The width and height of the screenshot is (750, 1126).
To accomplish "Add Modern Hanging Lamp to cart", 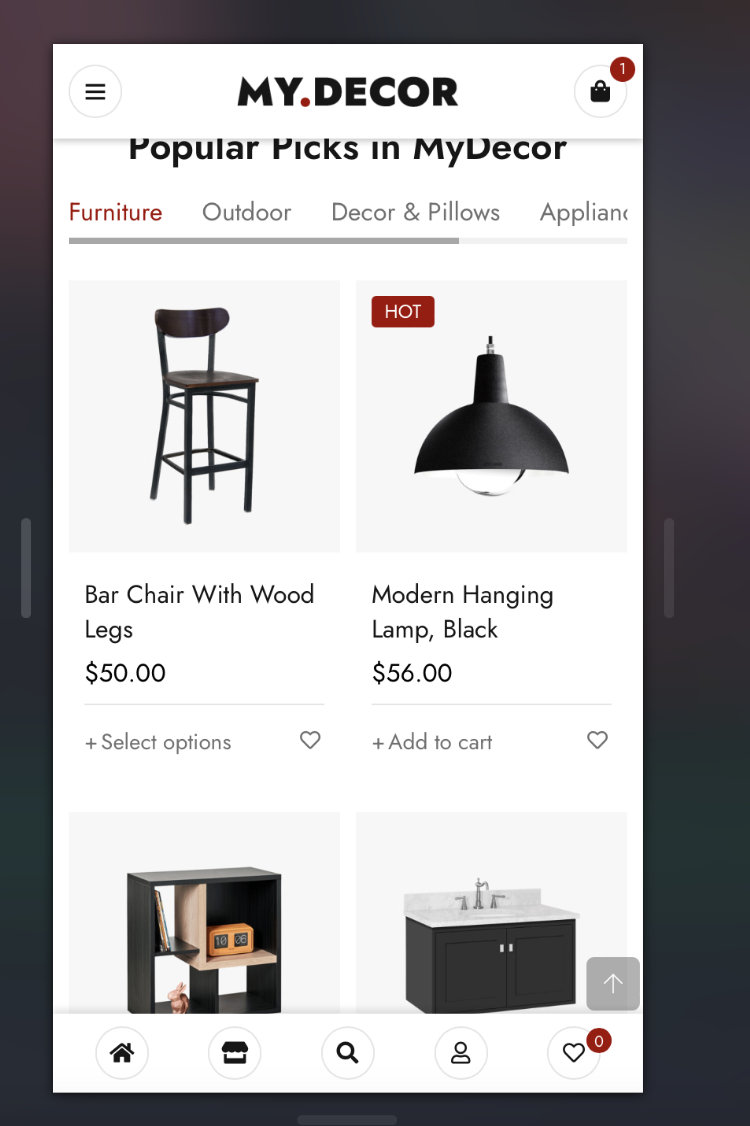I will point(432,742).
